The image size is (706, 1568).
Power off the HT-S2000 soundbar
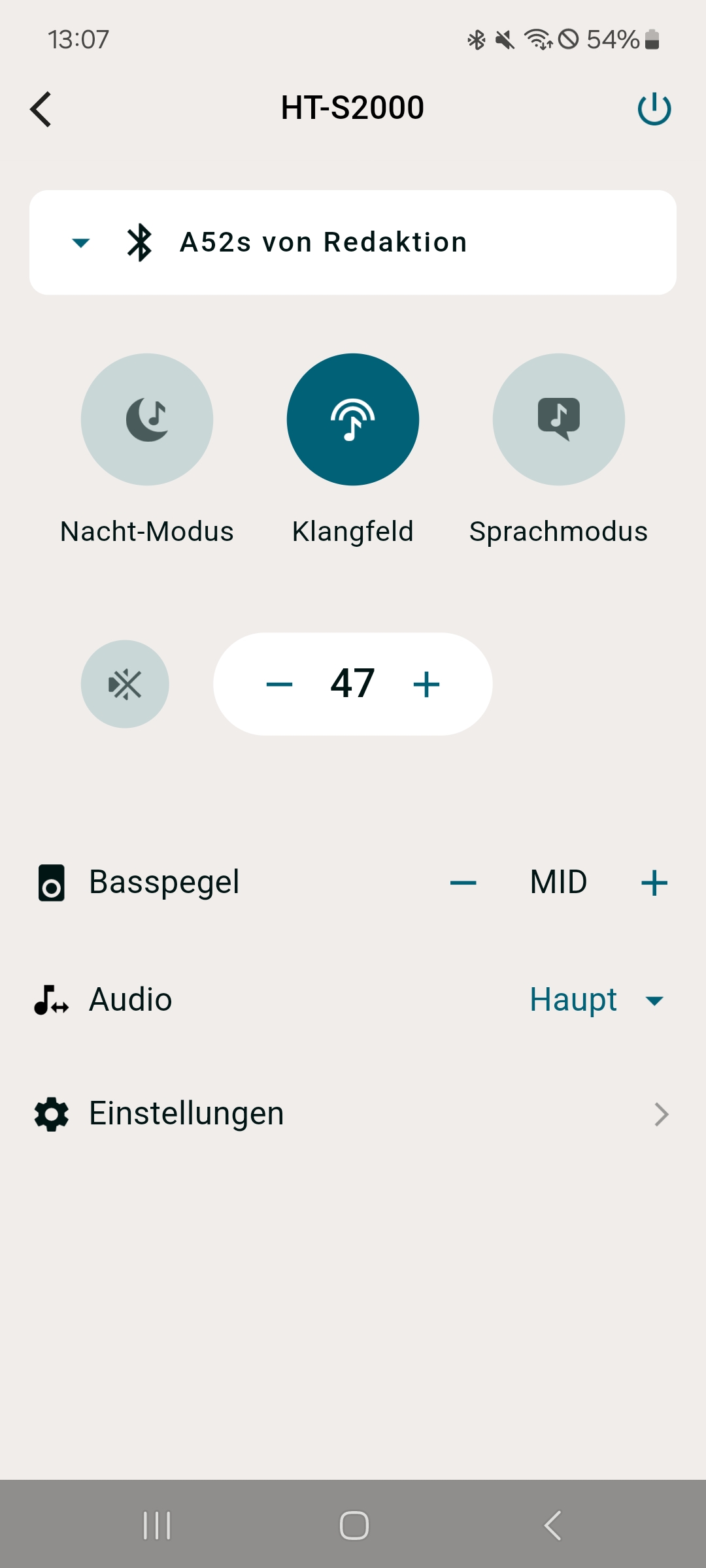(x=654, y=109)
